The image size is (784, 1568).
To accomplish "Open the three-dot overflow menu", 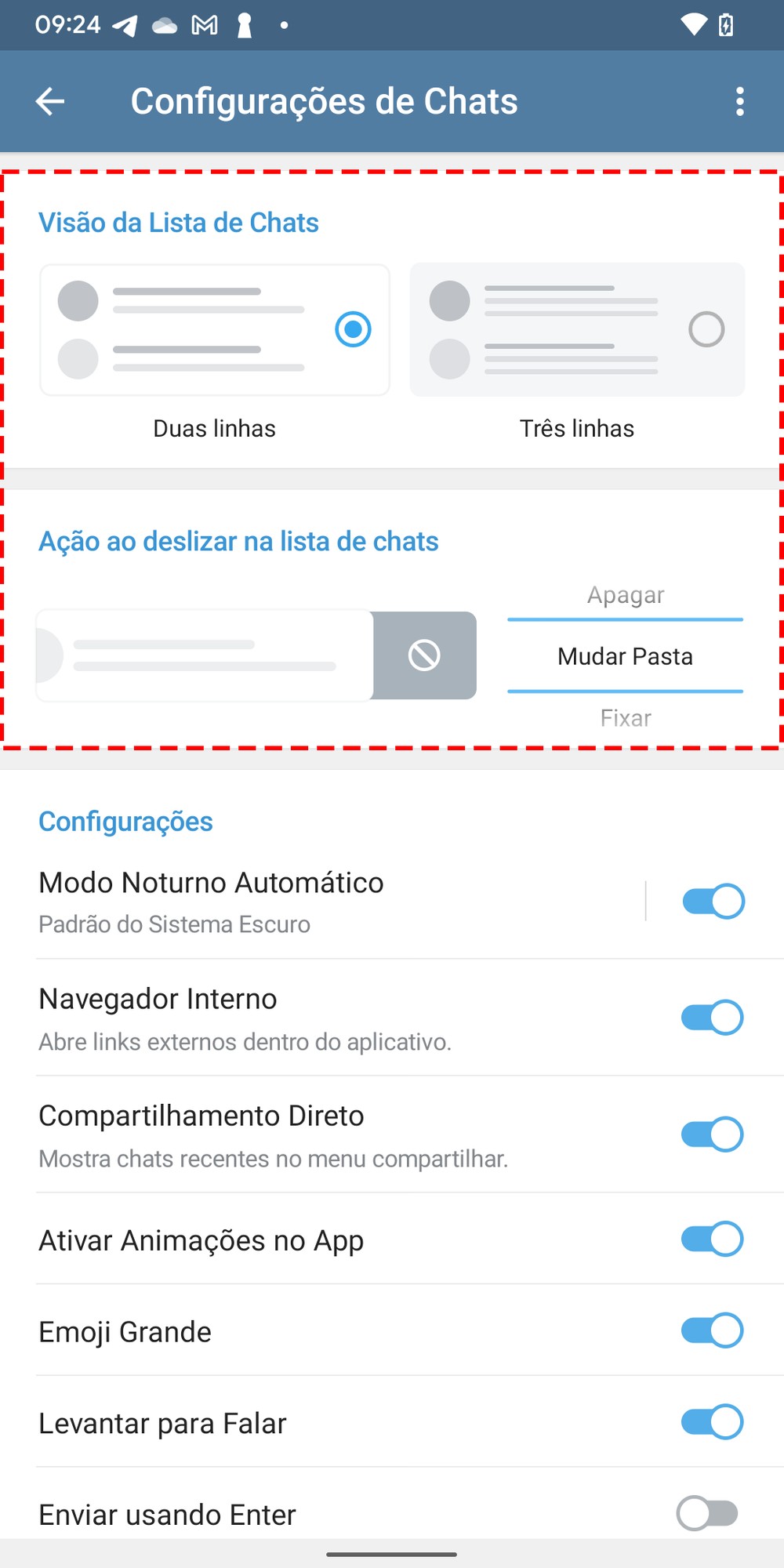I will coord(739,101).
